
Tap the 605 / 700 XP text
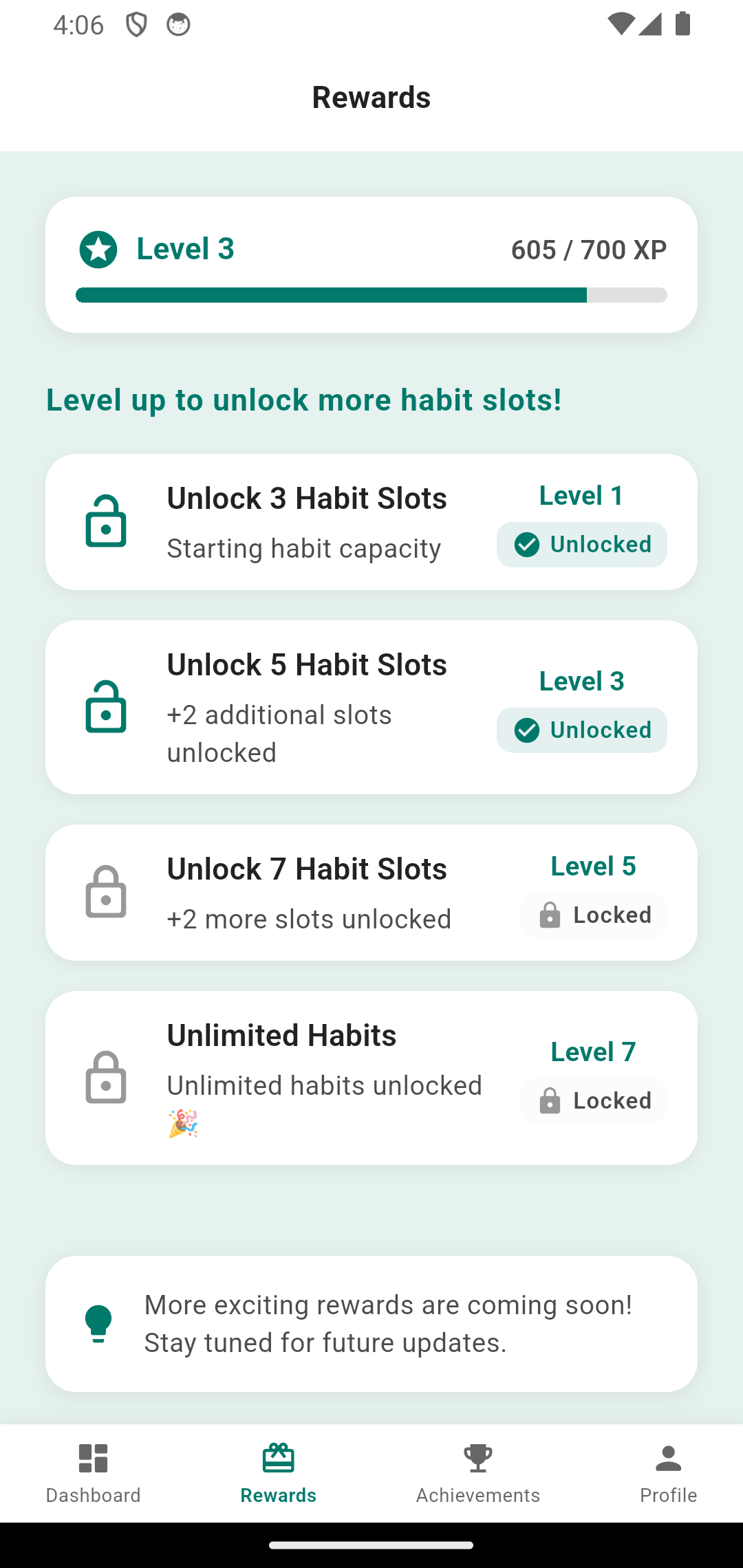point(588,250)
